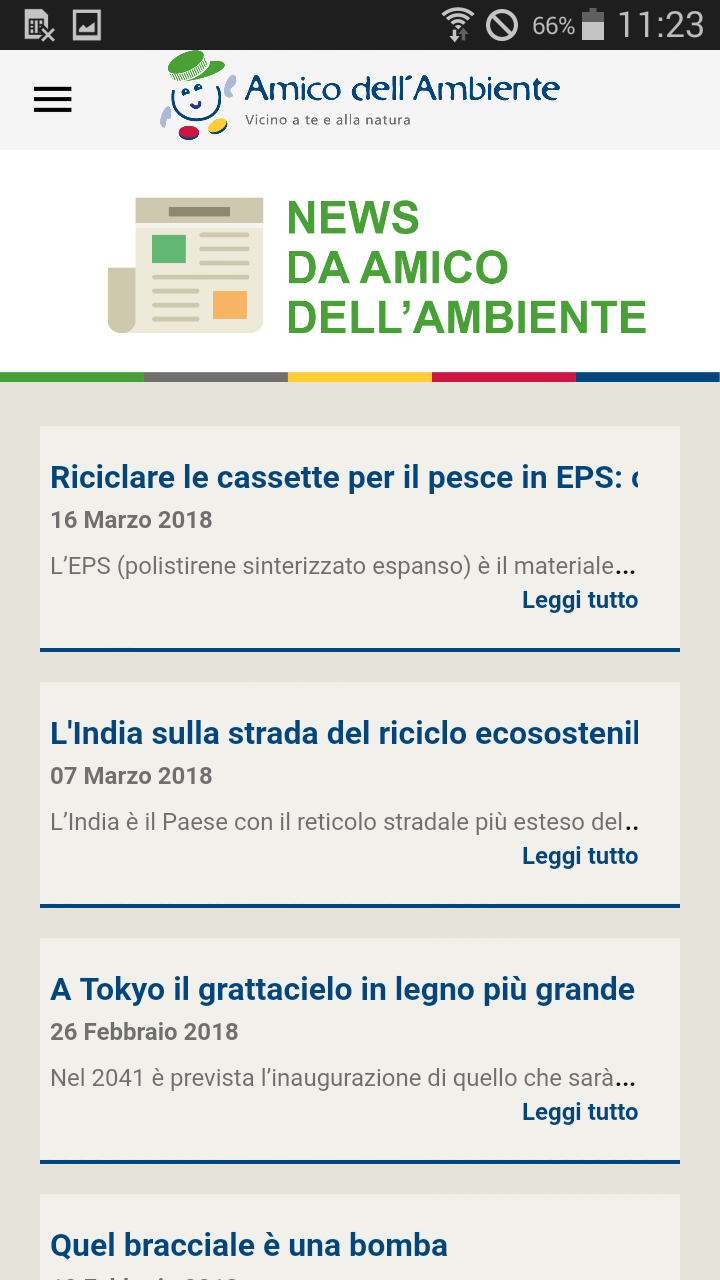The image size is (720, 1280).
Task: Open the Quel bracciale è una bomba article
Action: [x=249, y=1246]
